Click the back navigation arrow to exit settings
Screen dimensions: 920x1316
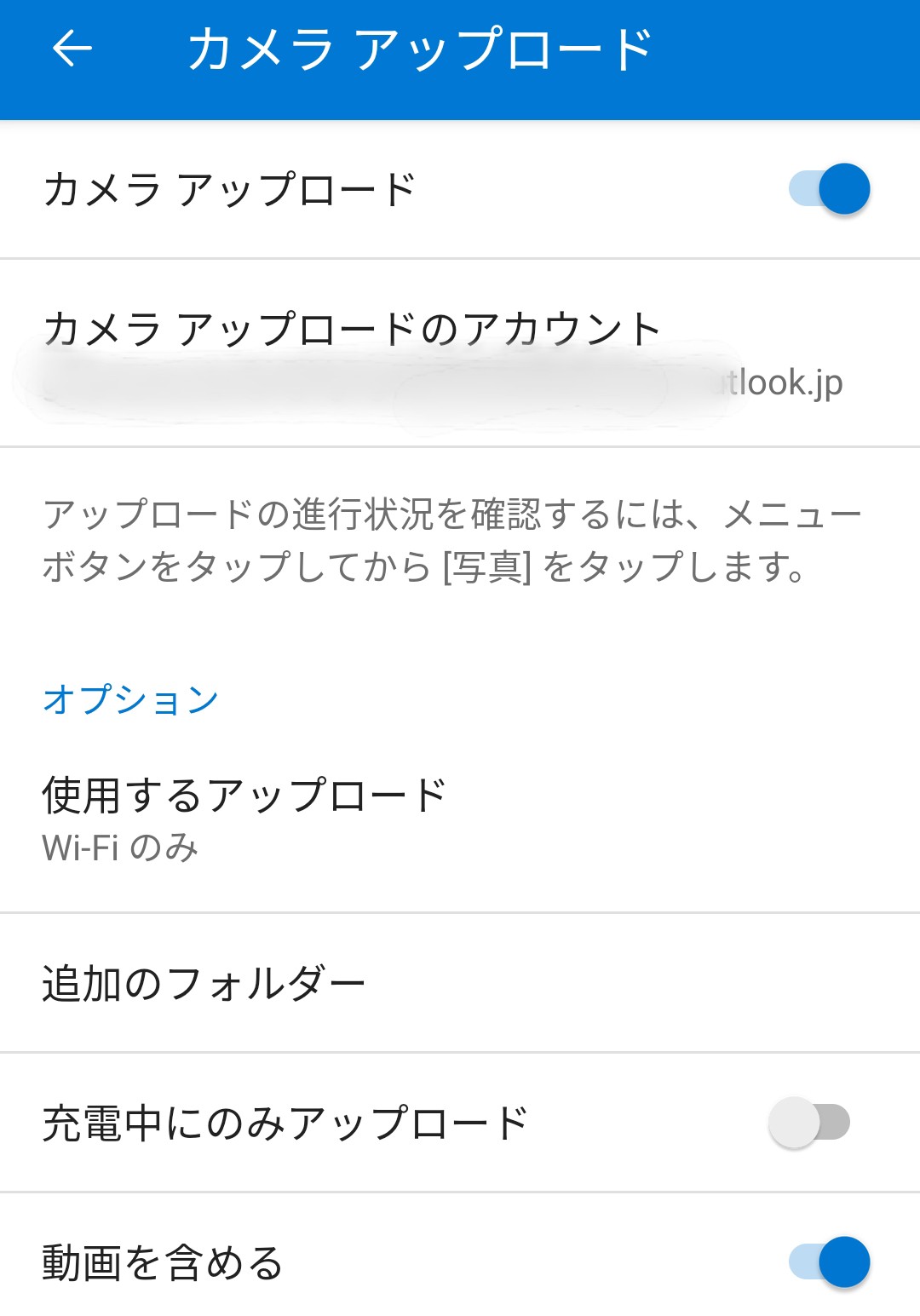[72, 49]
